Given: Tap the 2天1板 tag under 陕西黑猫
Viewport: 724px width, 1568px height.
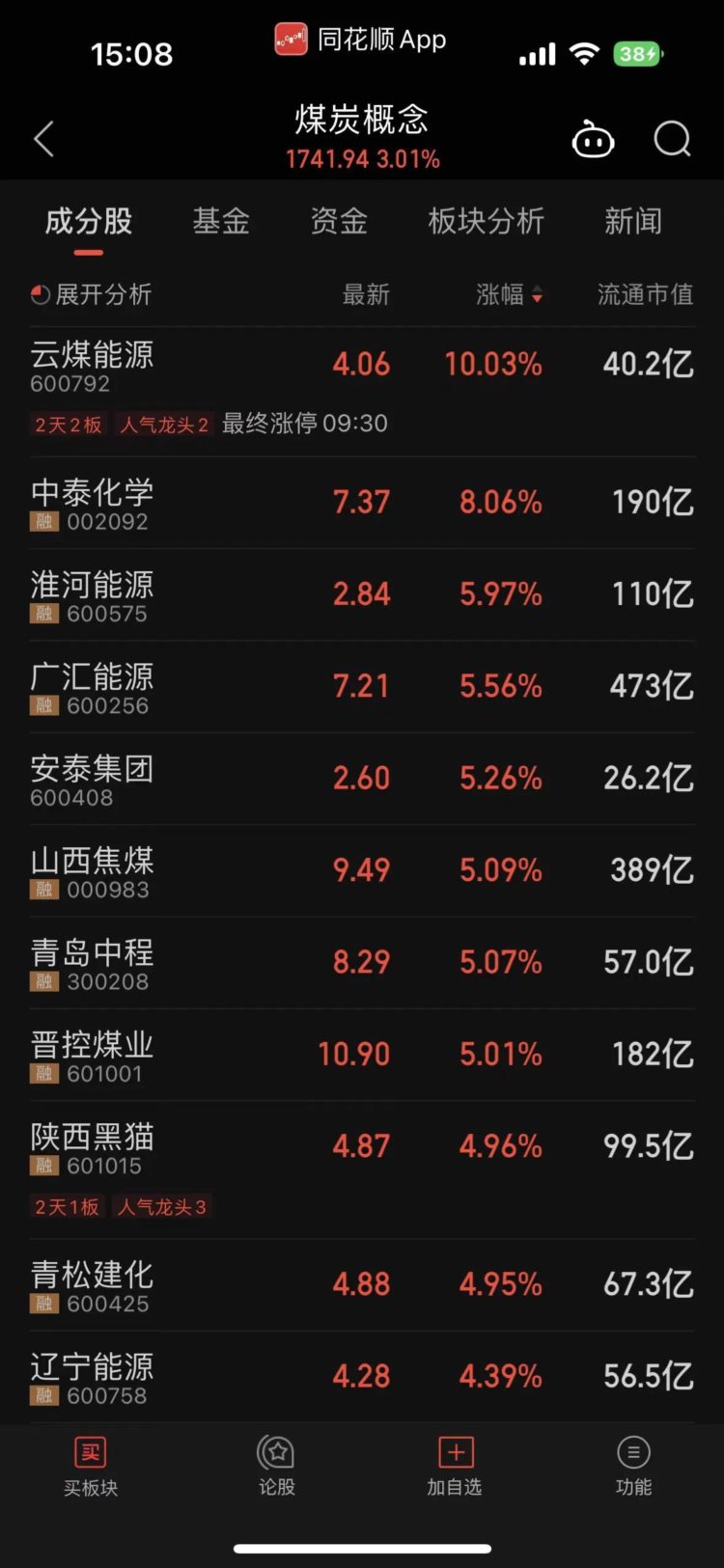Looking at the screenshot, I should pyautogui.click(x=66, y=1206).
